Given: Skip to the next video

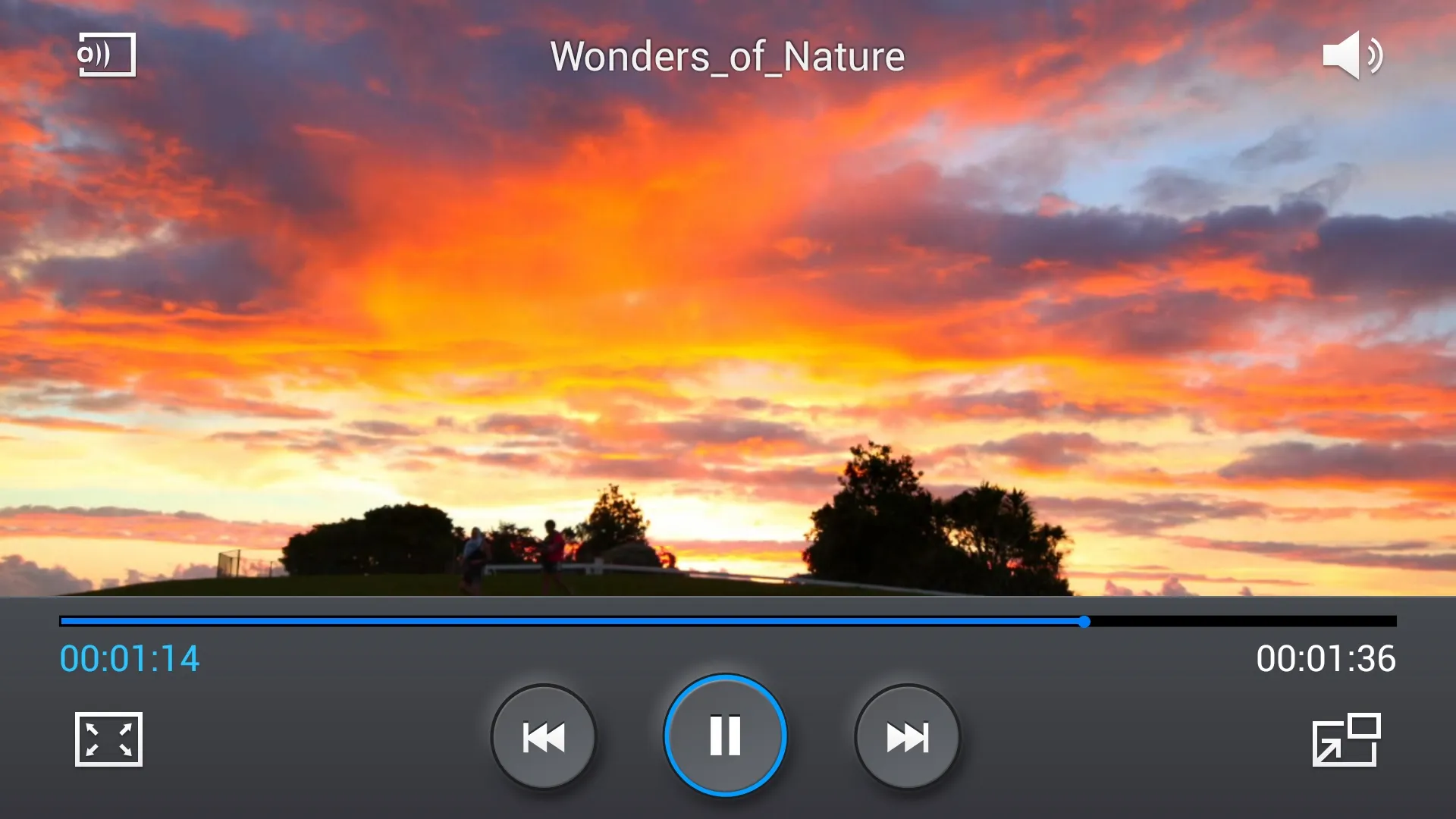Looking at the screenshot, I should coord(907,737).
